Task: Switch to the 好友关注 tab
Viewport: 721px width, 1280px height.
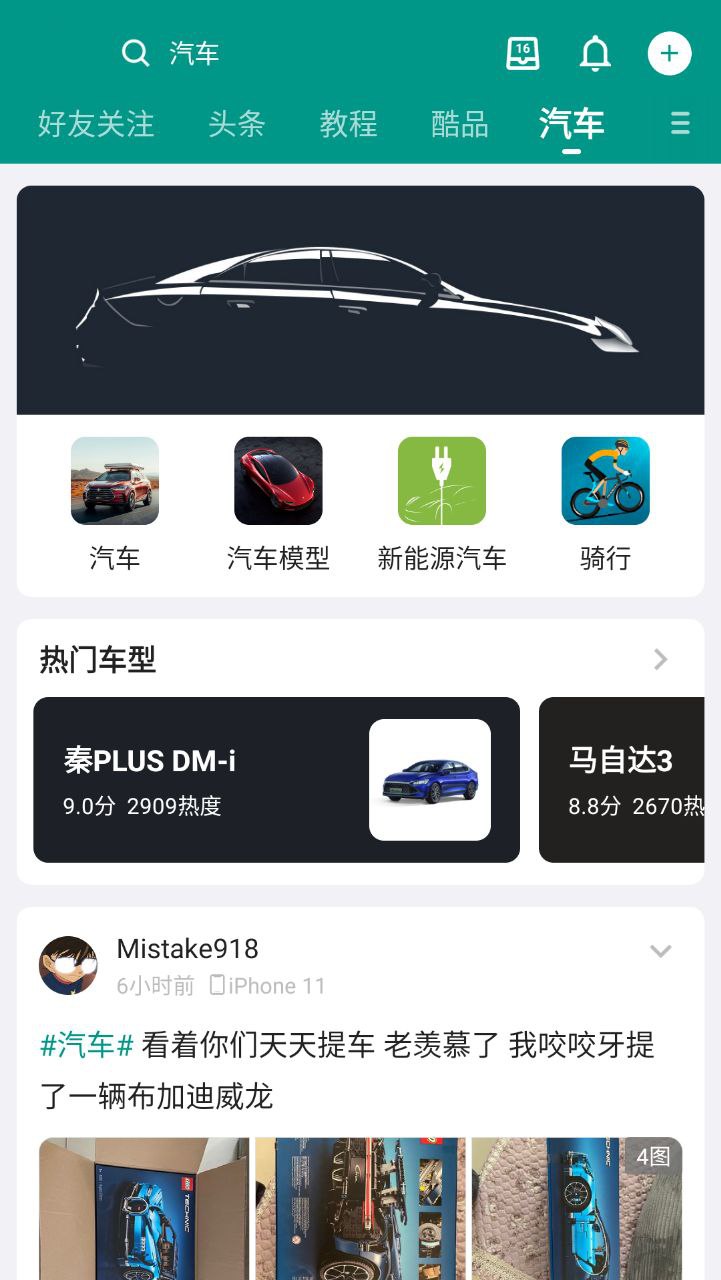Action: click(x=96, y=124)
